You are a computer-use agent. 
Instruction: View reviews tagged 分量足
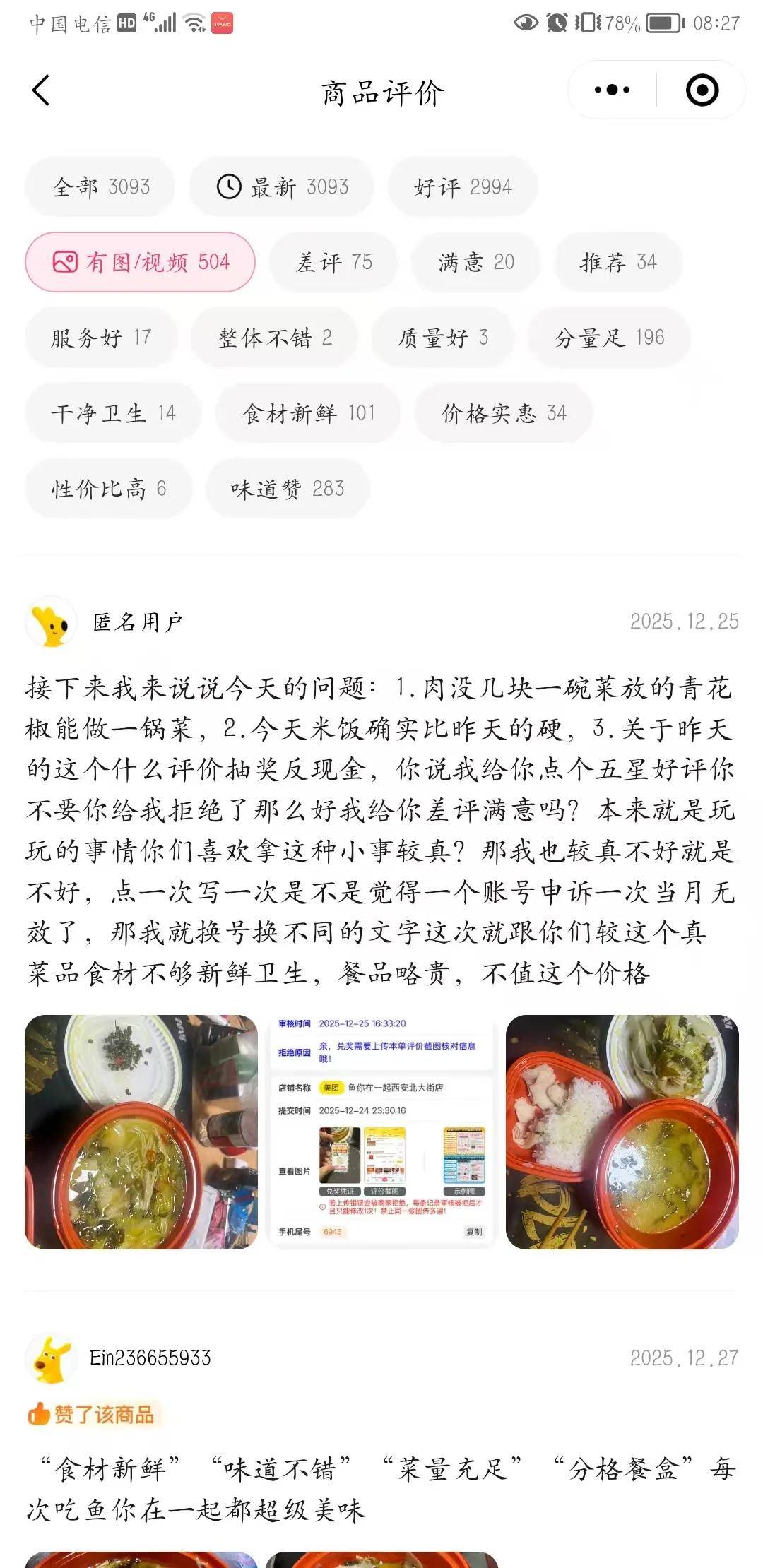point(609,338)
